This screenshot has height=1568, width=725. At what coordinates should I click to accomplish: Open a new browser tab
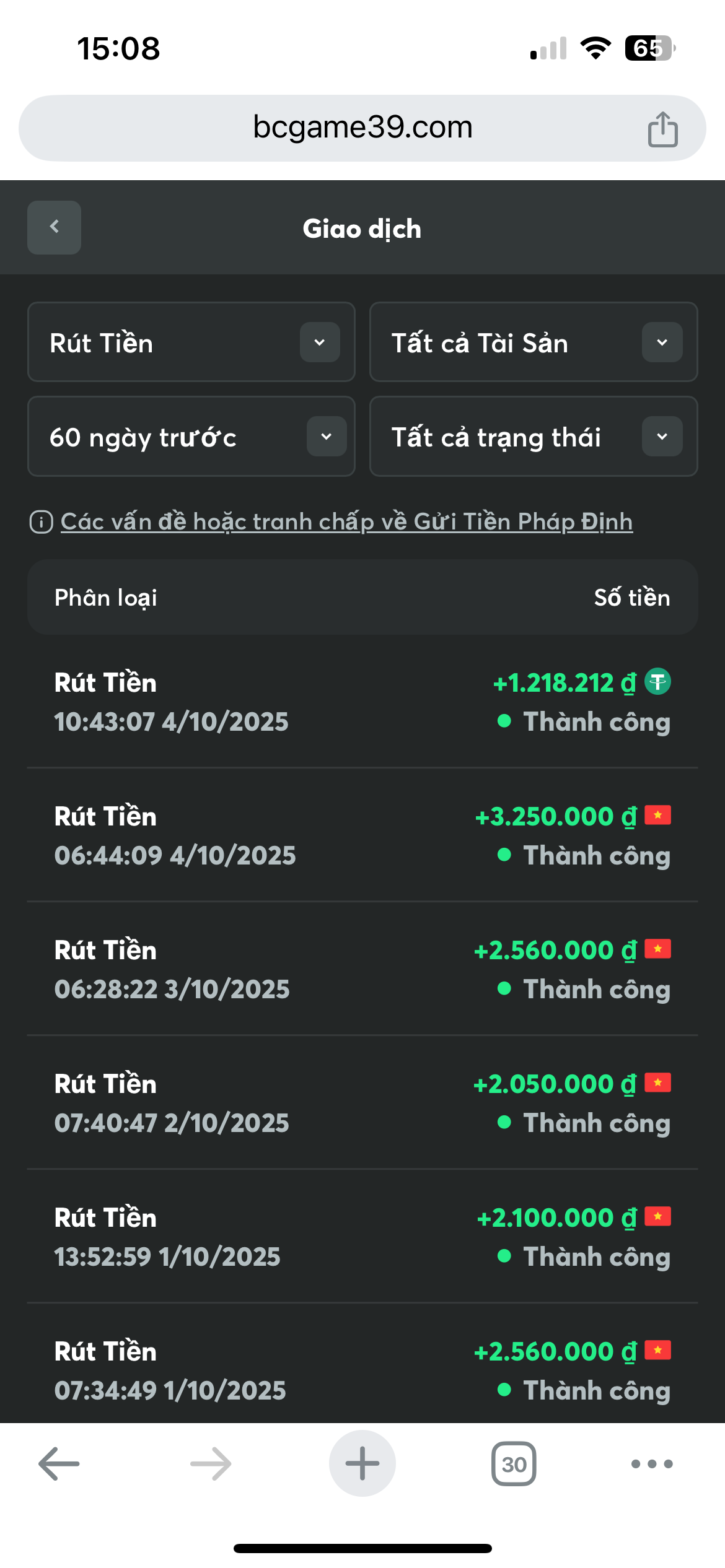pos(362,1464)
